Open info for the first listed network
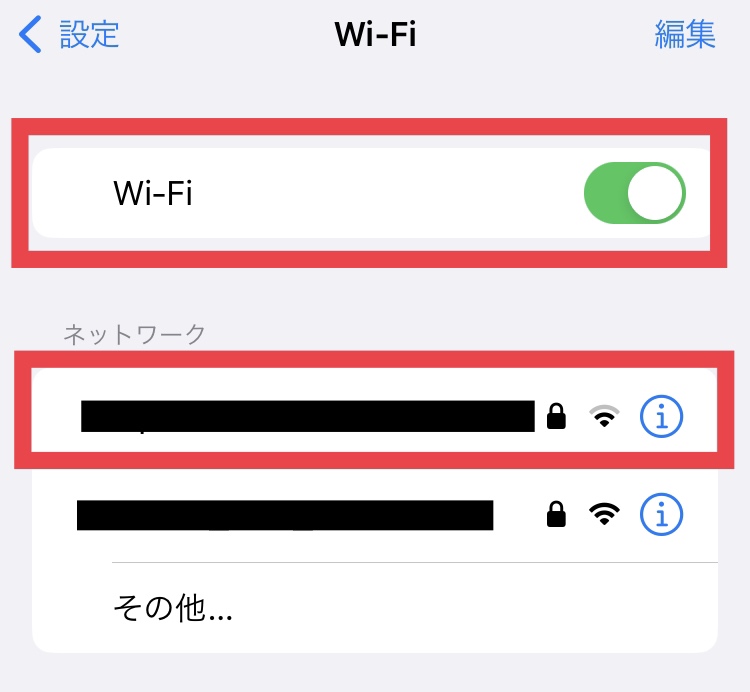 pyautogui.click(x=661, y=417)
